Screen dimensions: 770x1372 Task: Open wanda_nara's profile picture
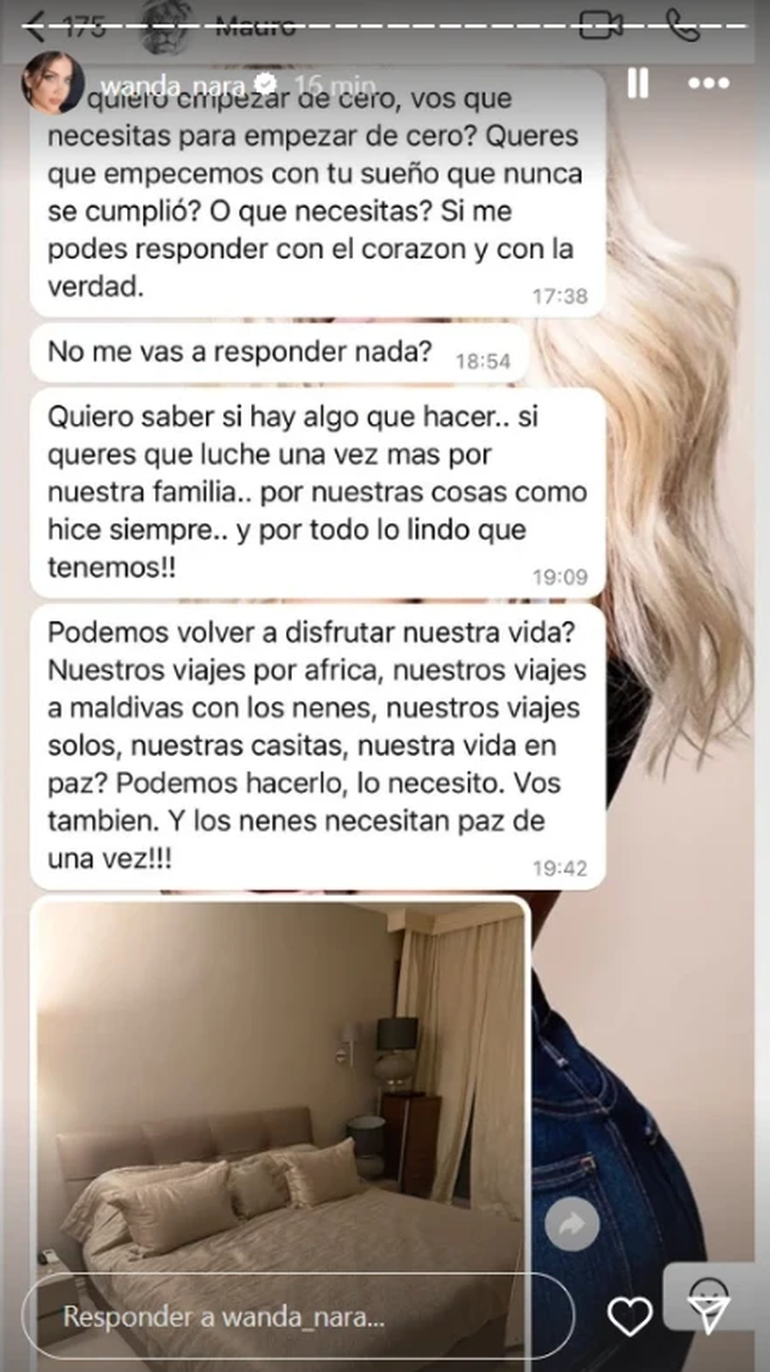pyautogui.click(x=51, y=83)
